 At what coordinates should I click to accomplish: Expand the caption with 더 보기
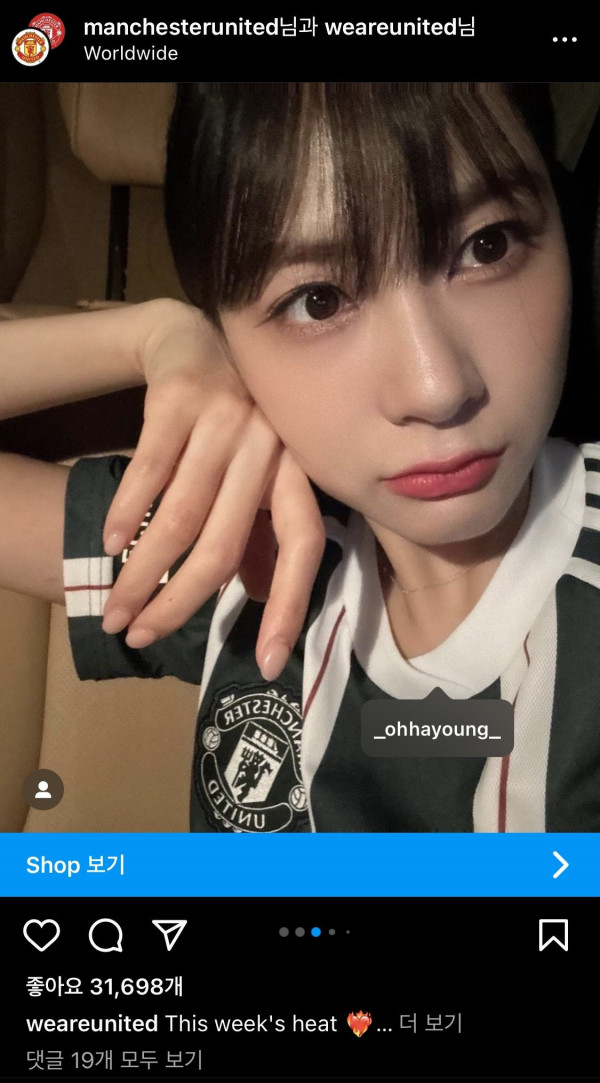pos(431,1023)
